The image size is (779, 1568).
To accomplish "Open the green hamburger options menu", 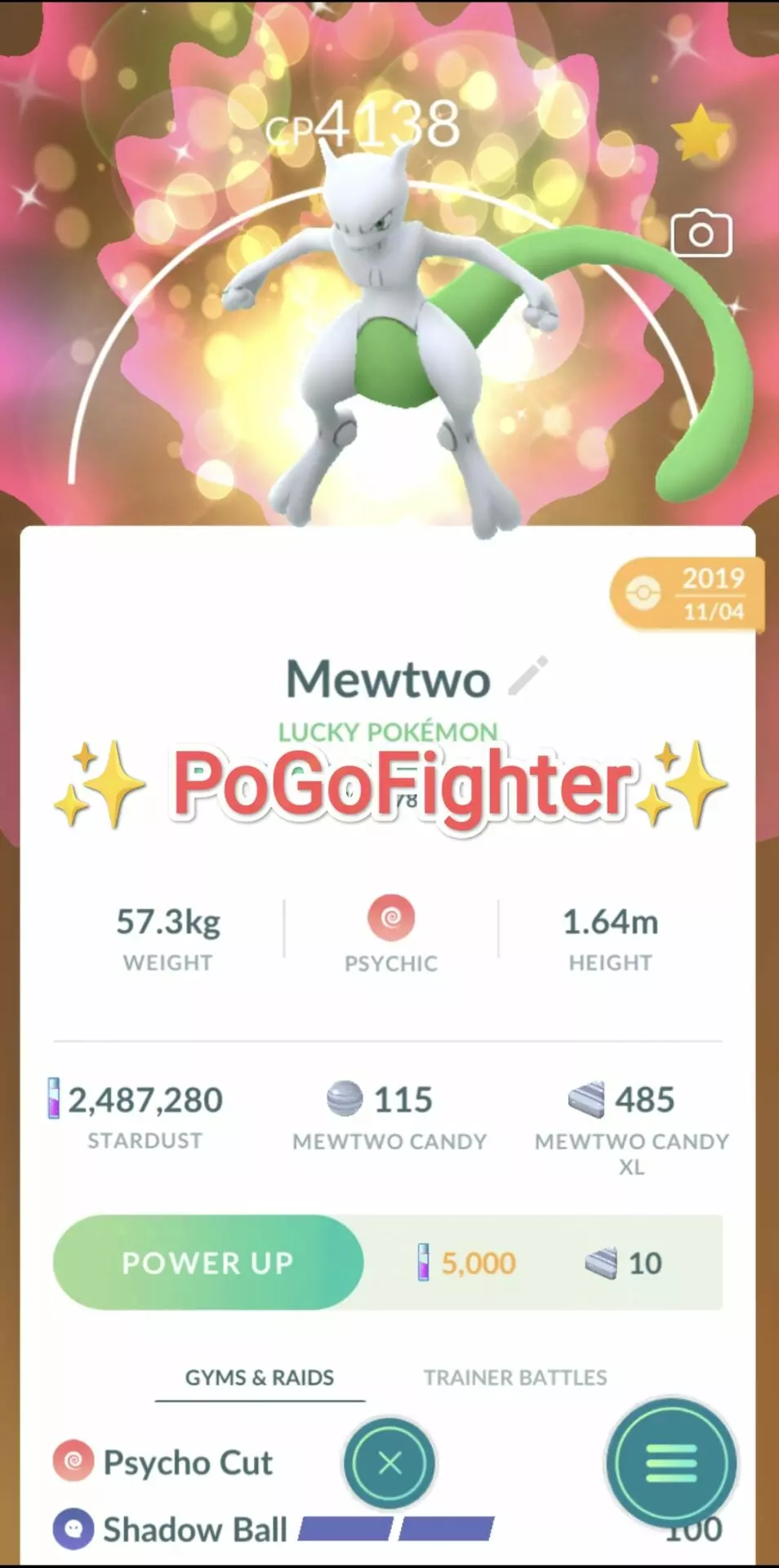I will [x=671, y=1463].
